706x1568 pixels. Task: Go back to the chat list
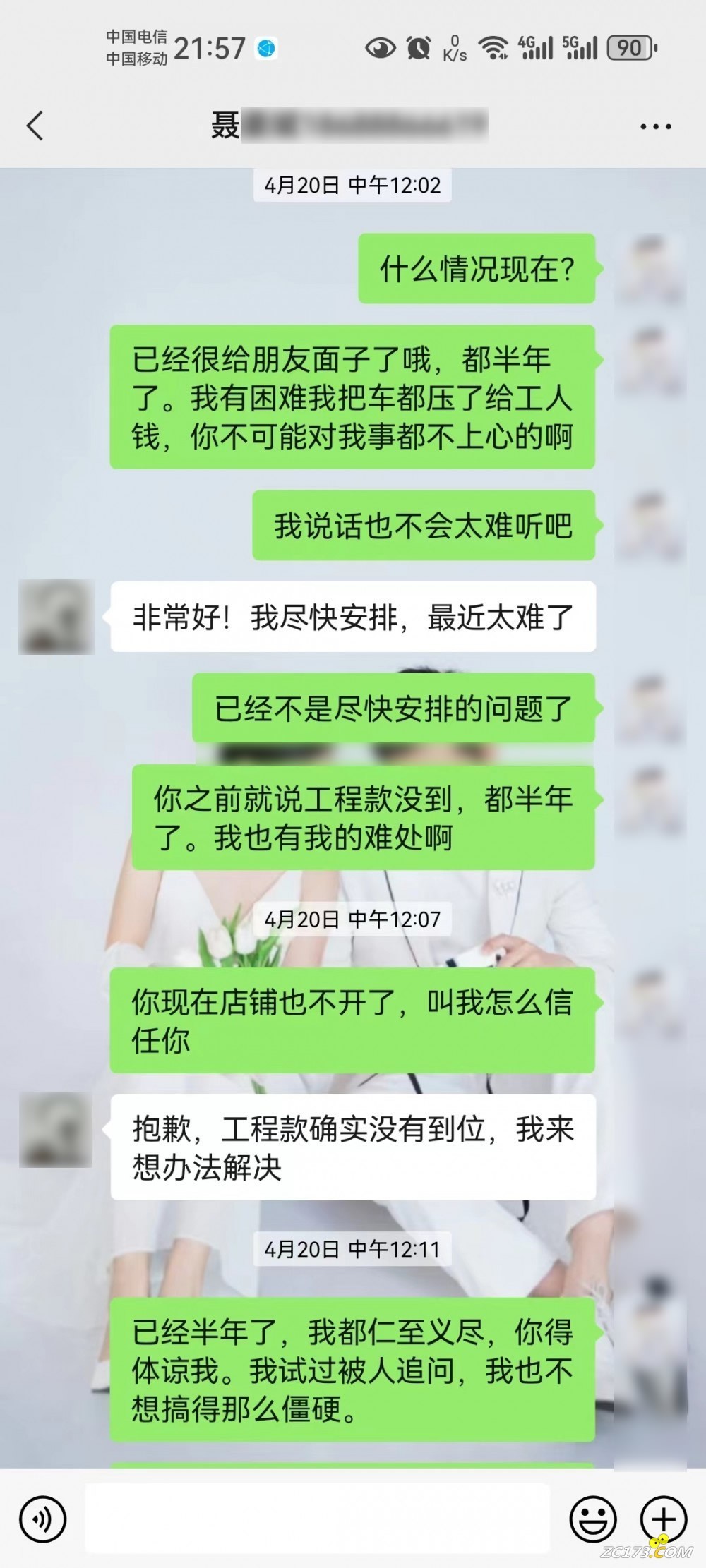coord(35,126)
